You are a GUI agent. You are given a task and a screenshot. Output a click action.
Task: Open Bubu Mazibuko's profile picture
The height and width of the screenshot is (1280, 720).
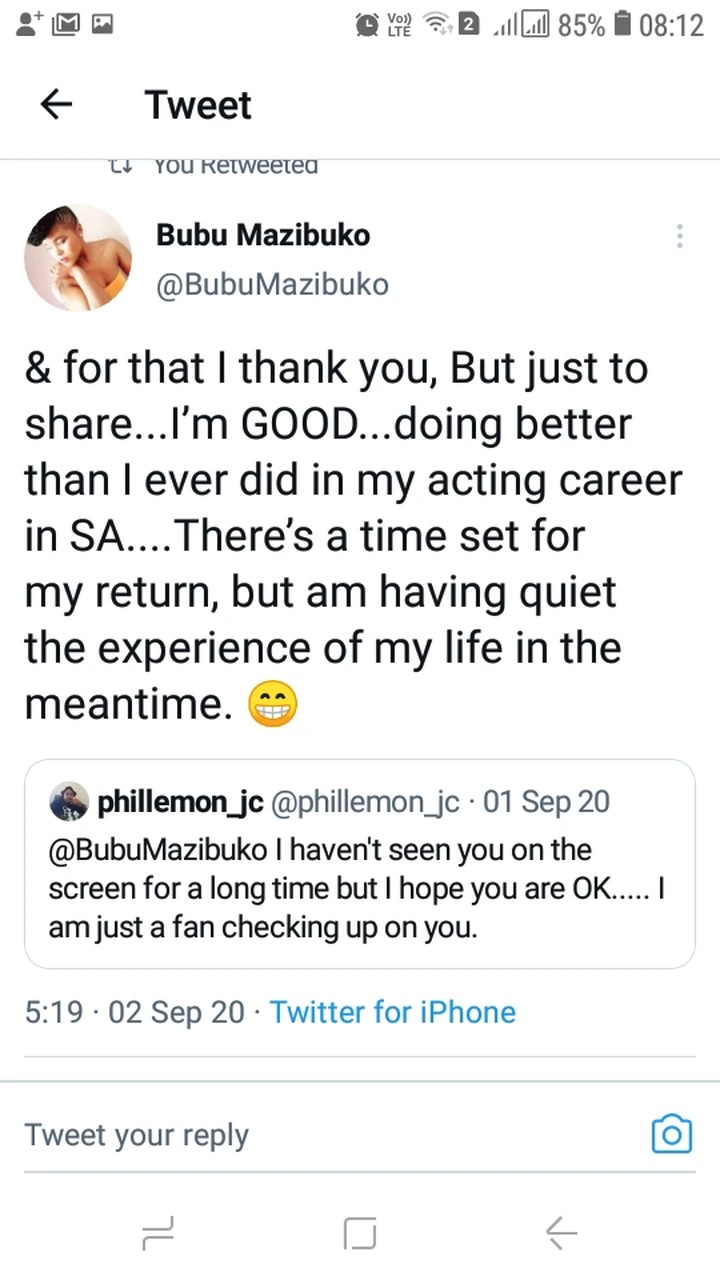[x=78, y=258]
